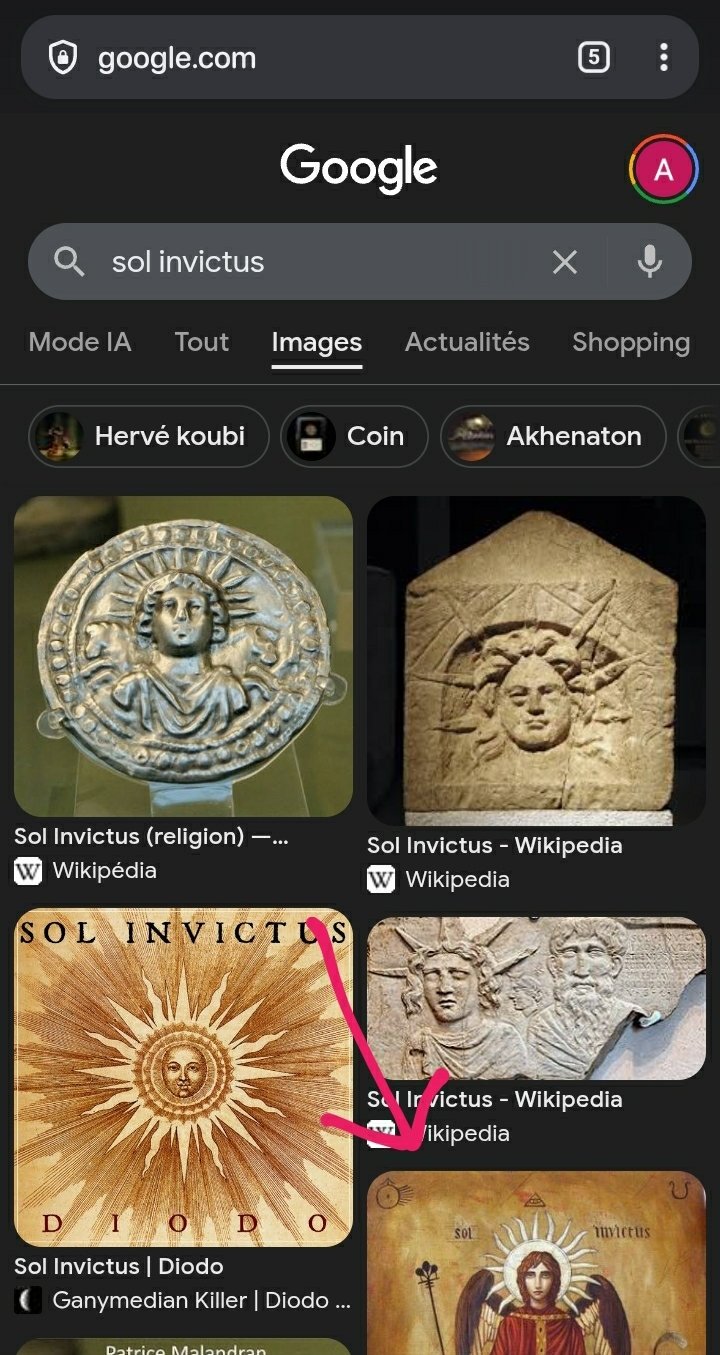Viewport: 720px width, 1355px height.
Task: Open the winged angel Sol Invictus painting
Action: (x=536, y=1265)
